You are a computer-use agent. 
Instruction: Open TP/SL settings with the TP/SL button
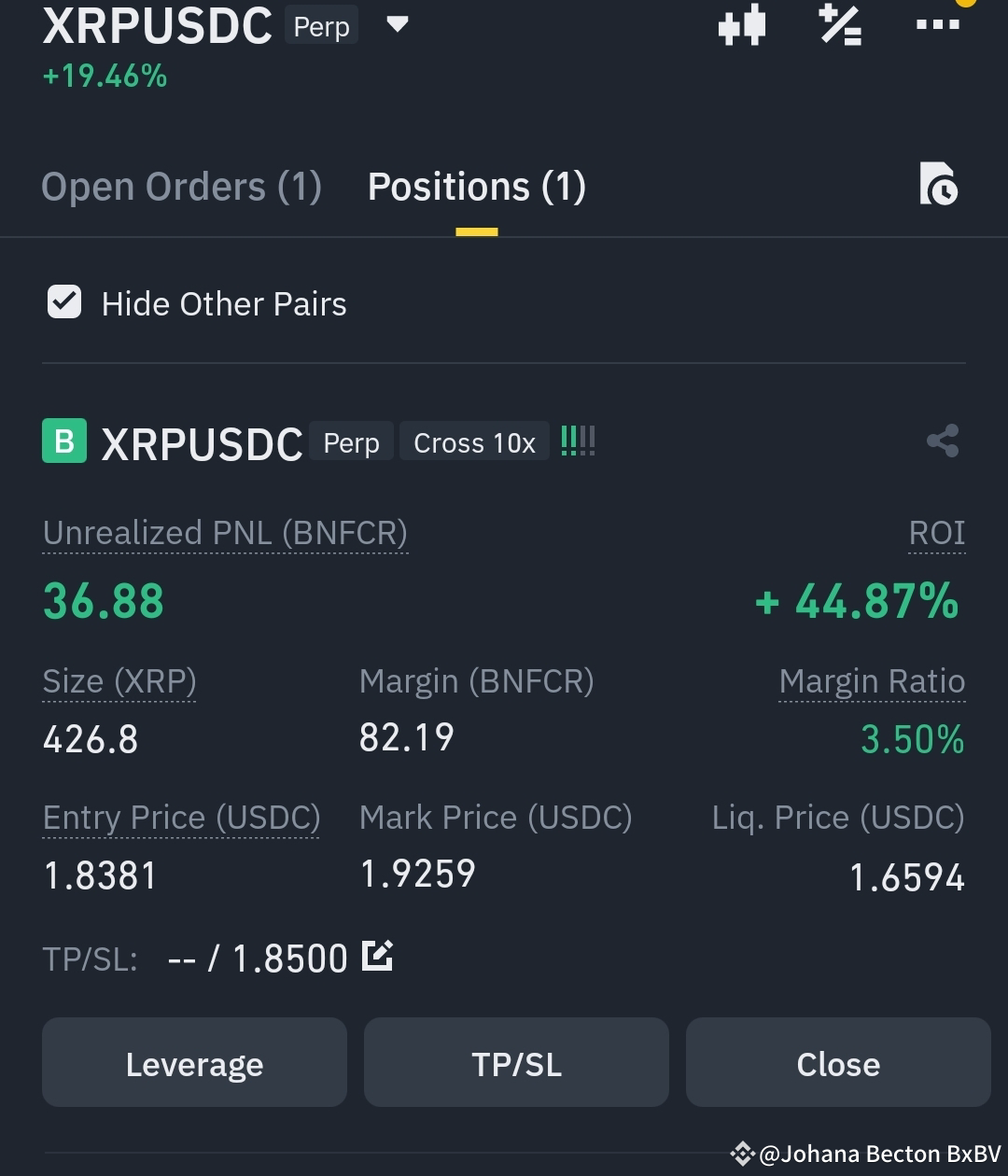(x=515, y=1062)
